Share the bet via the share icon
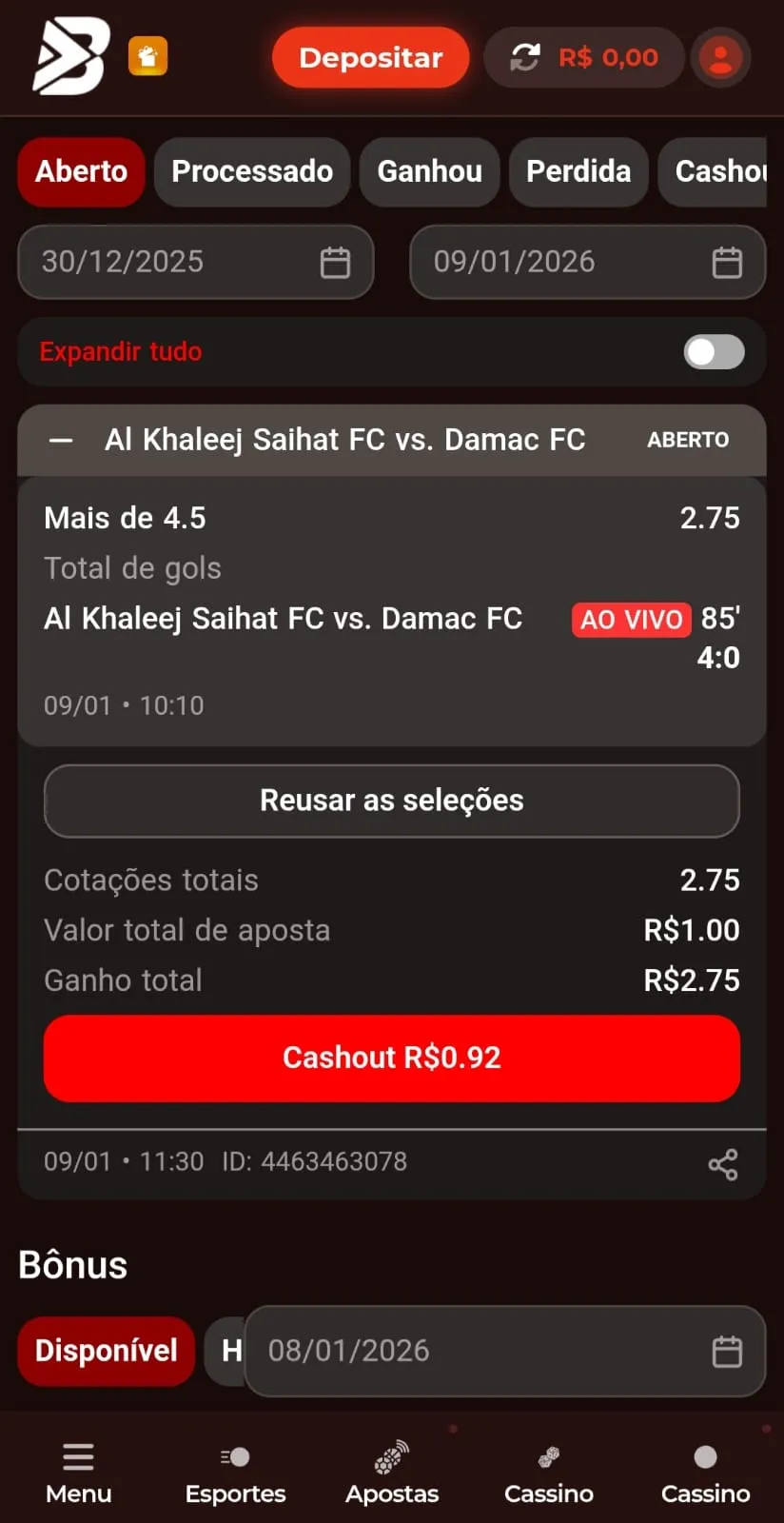The image size is (784, 1523). (724, 1163)
